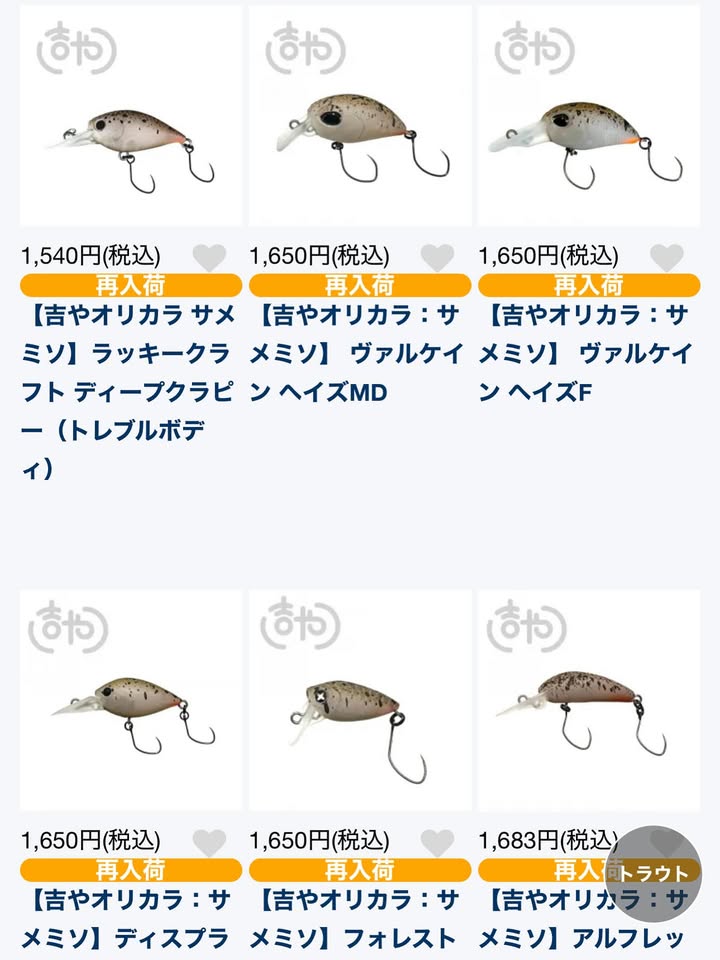Viewport: 720px width, 960px height.
Task: Favorite the フォレスト lure with the heart
Action: (437, 842)
